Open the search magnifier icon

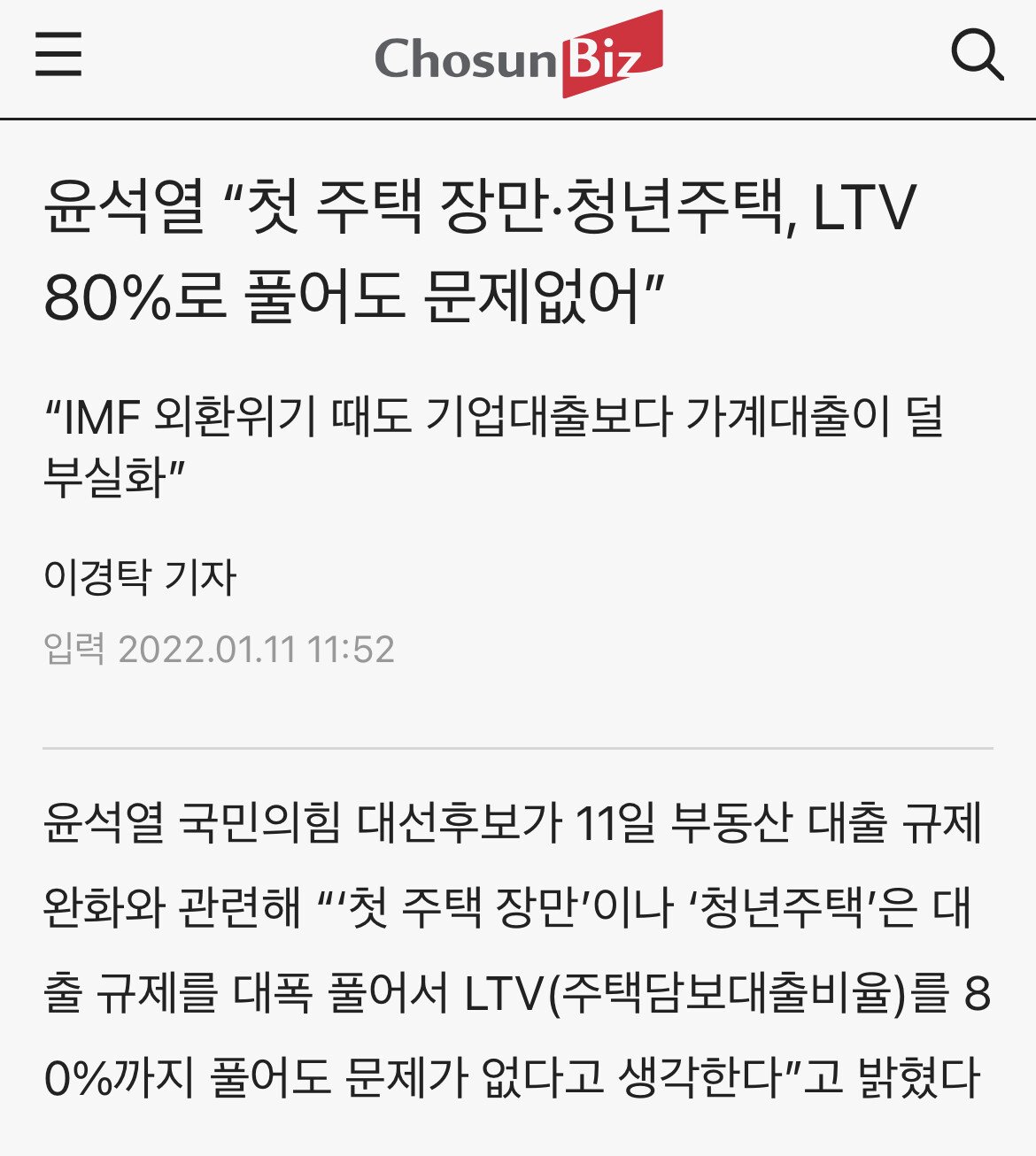[x=977, y=55]
